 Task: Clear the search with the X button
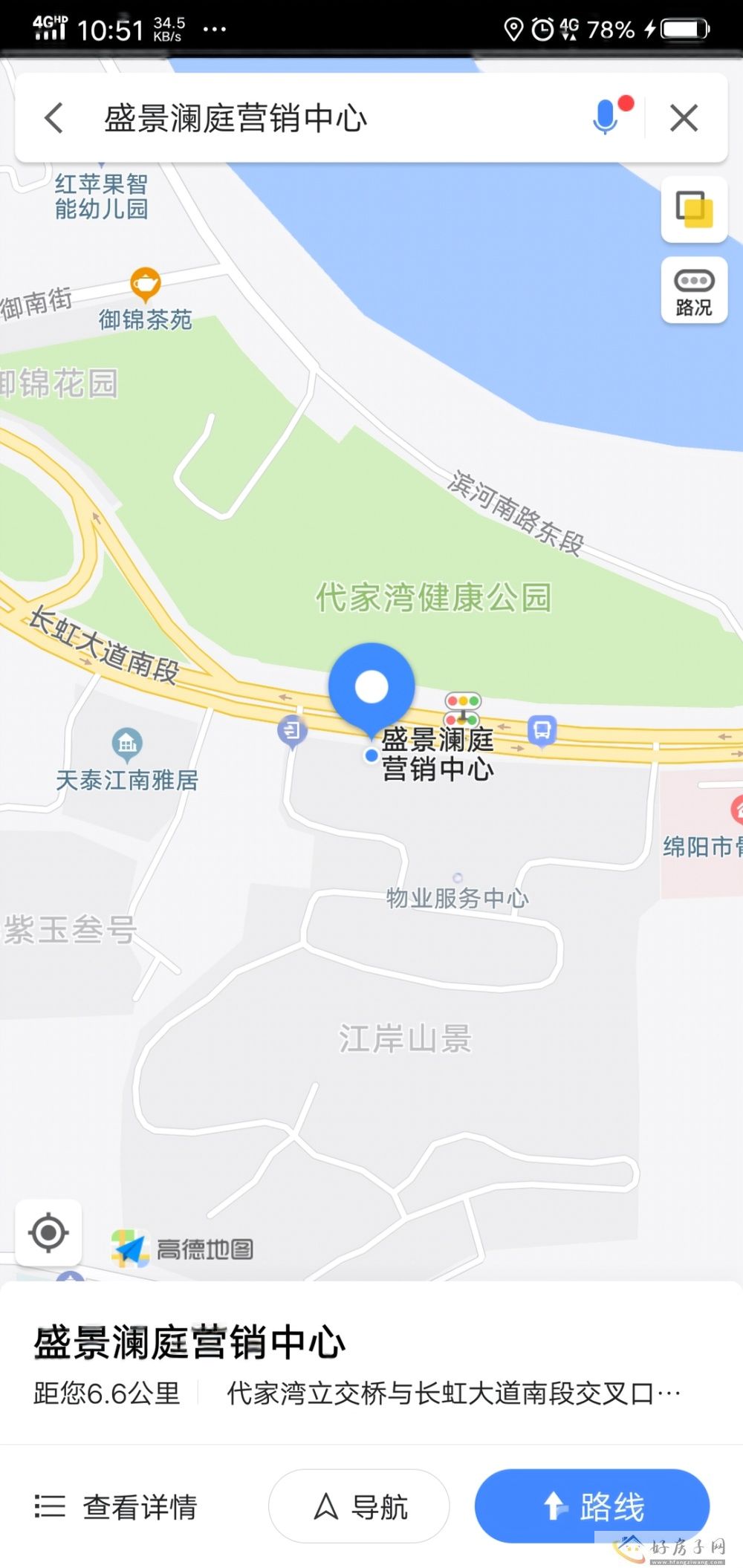tap(684, 118)
